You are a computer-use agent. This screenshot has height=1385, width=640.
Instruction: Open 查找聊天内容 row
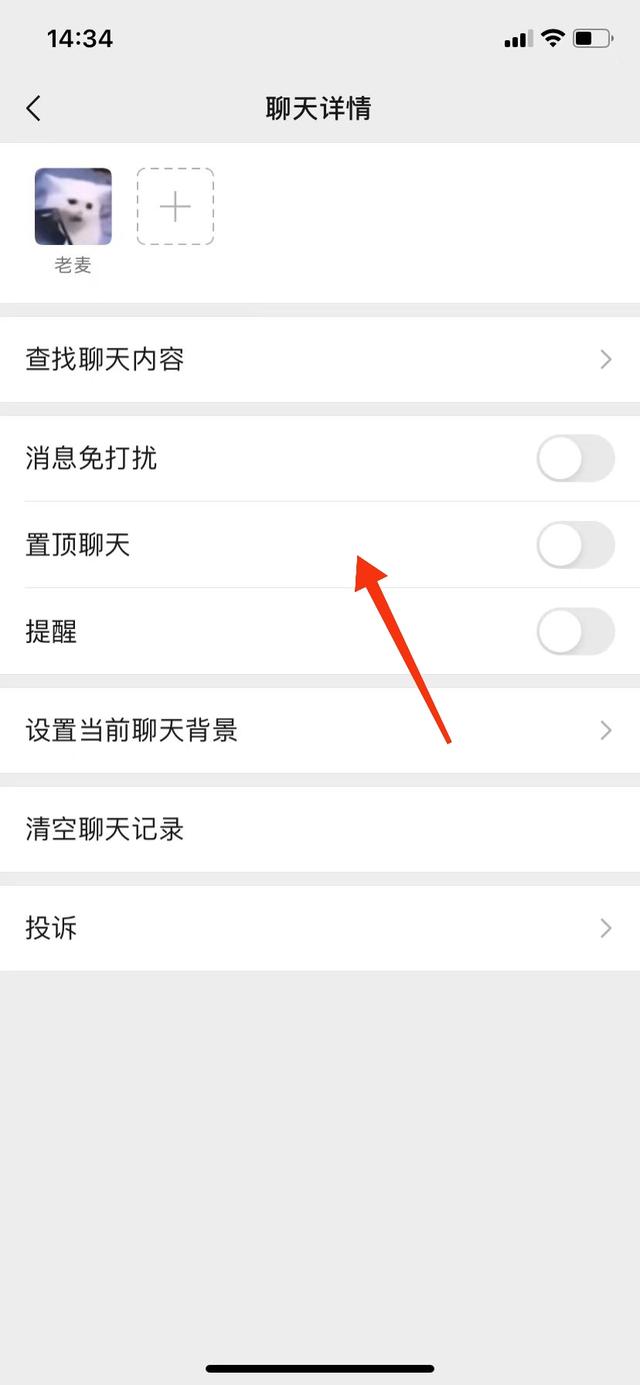click(x=320, y=360)
